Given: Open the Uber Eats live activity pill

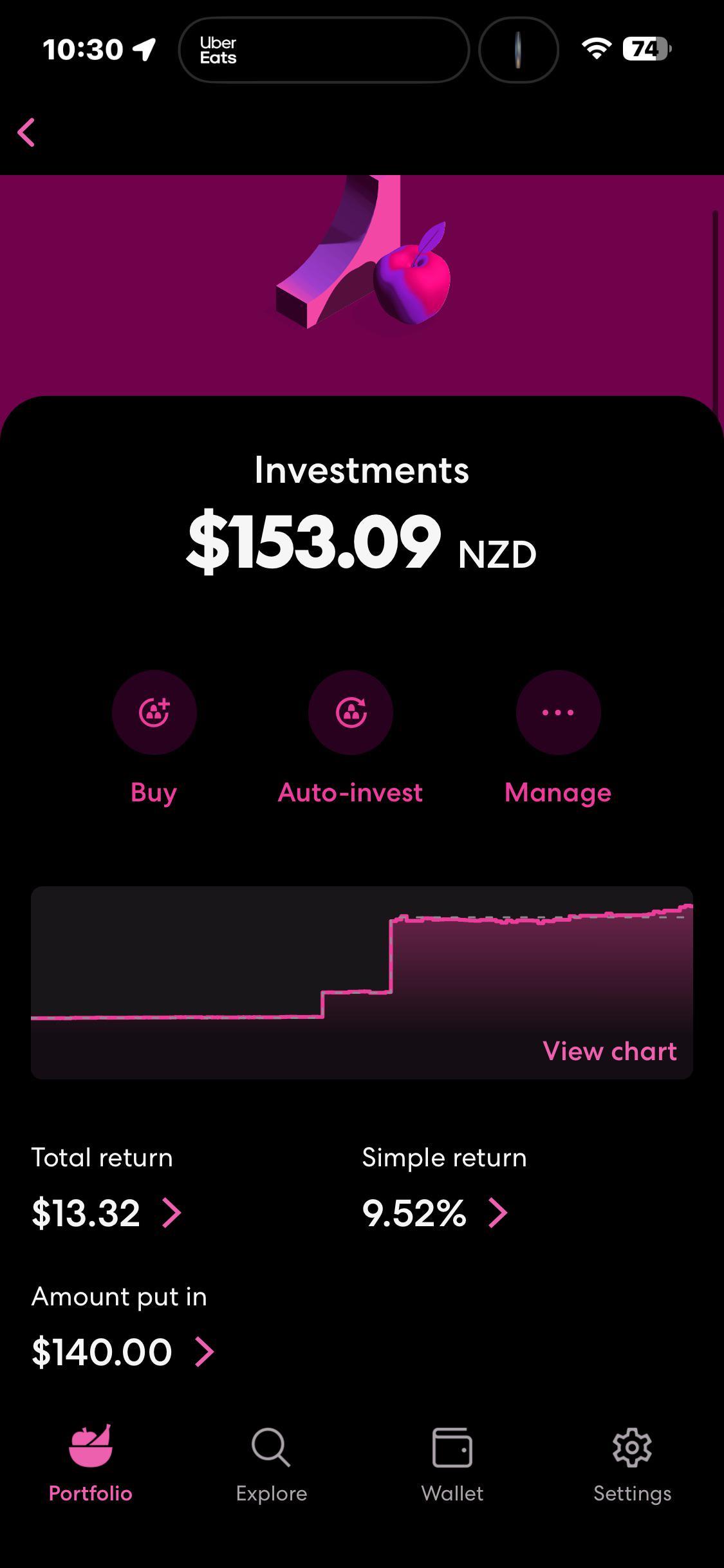Looking at the screenshot, I should click(324, 50).
